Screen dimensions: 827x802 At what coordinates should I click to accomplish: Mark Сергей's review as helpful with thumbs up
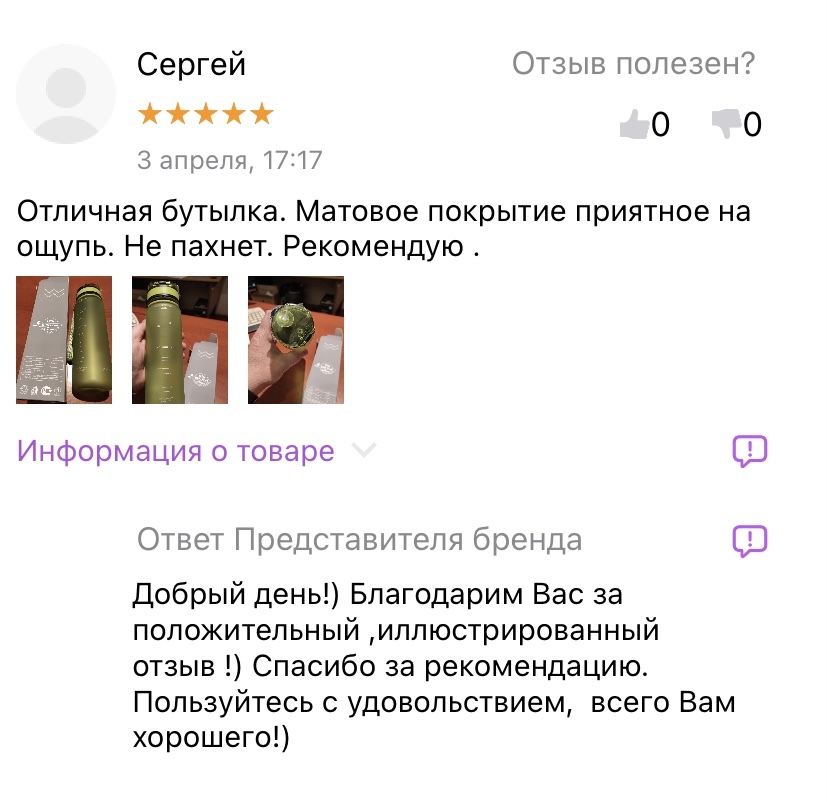pyautogui.click(x=634, y=125)
